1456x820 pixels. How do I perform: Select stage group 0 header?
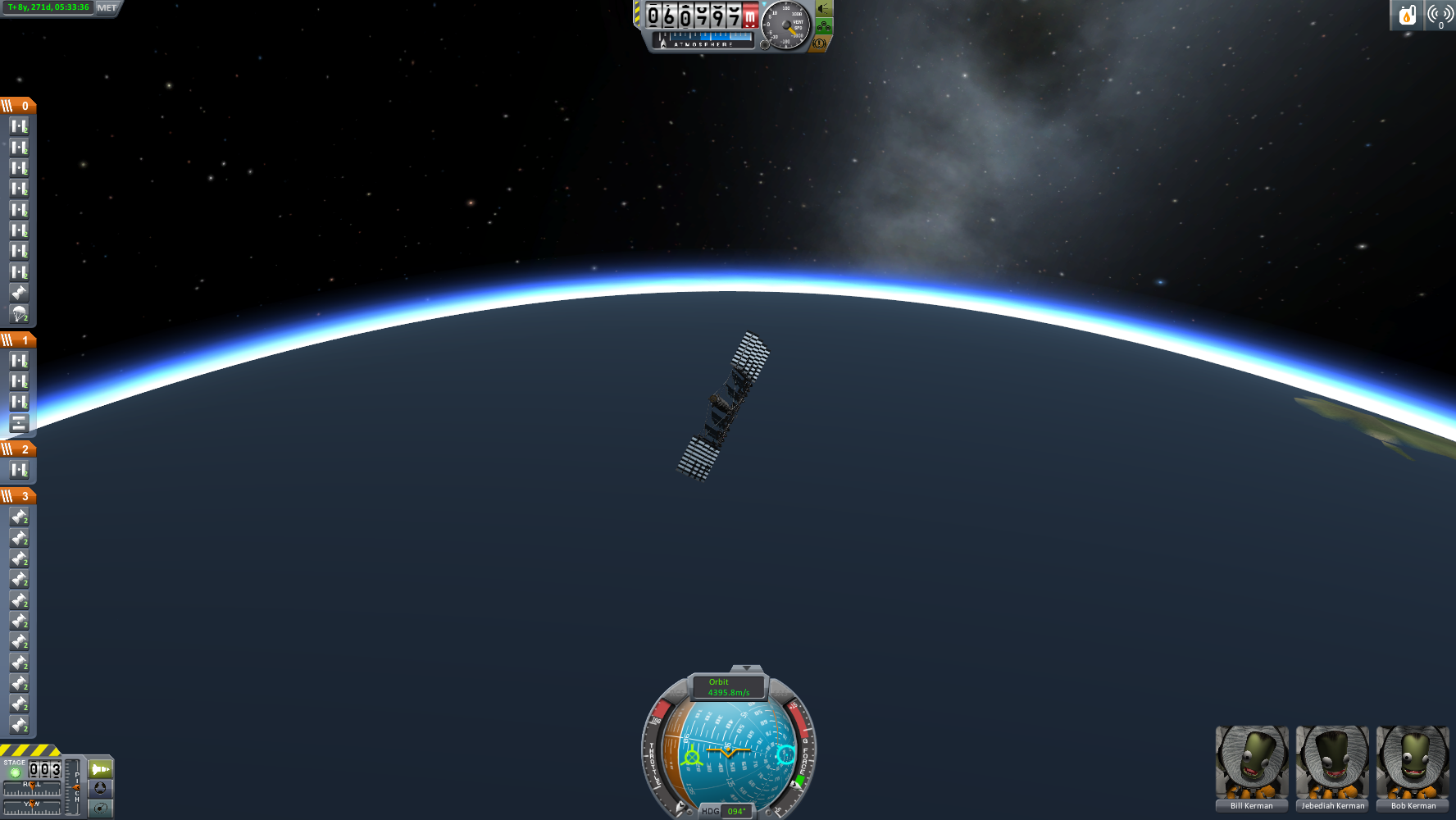(x=18, y=106)
